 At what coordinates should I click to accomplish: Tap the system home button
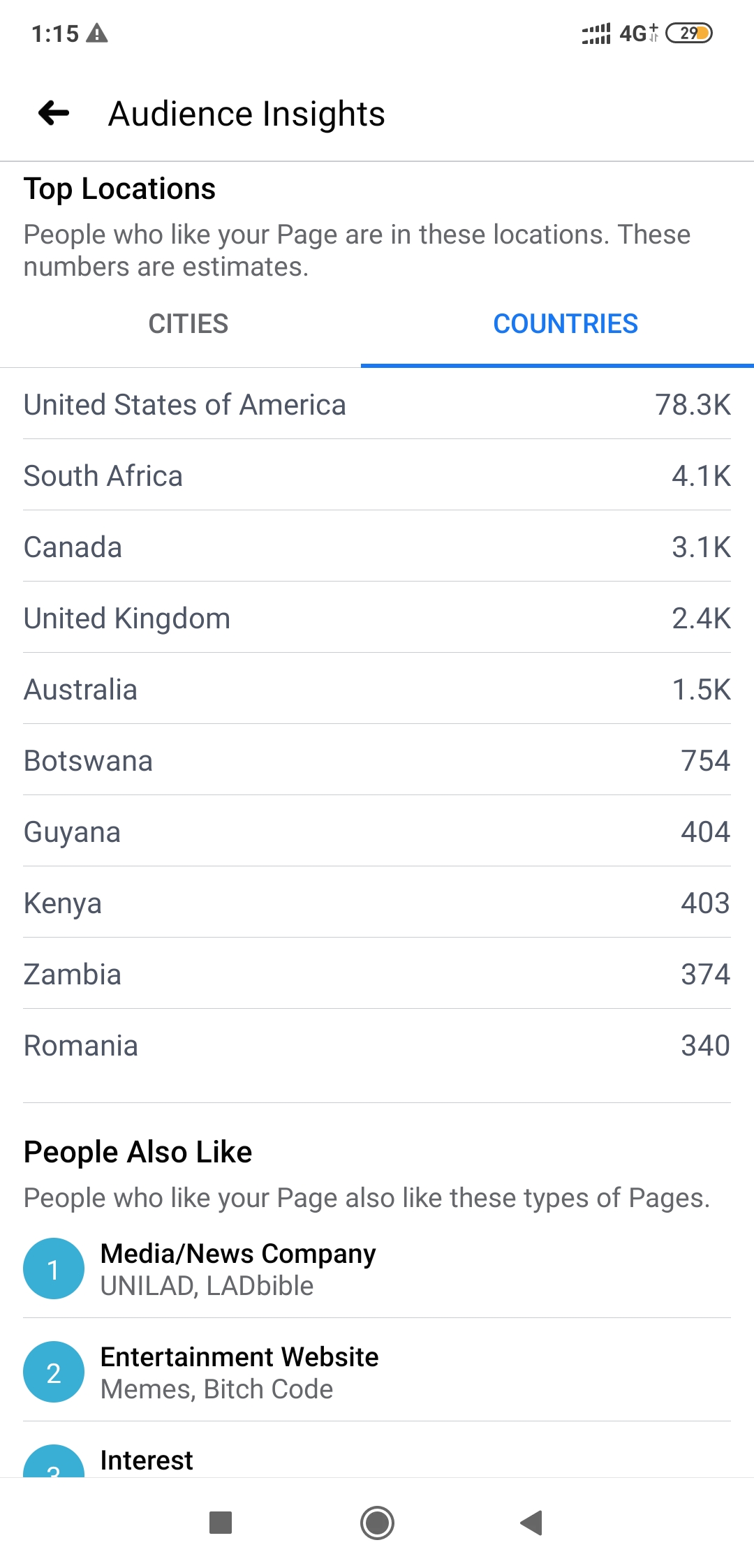tap(377, 1523)
